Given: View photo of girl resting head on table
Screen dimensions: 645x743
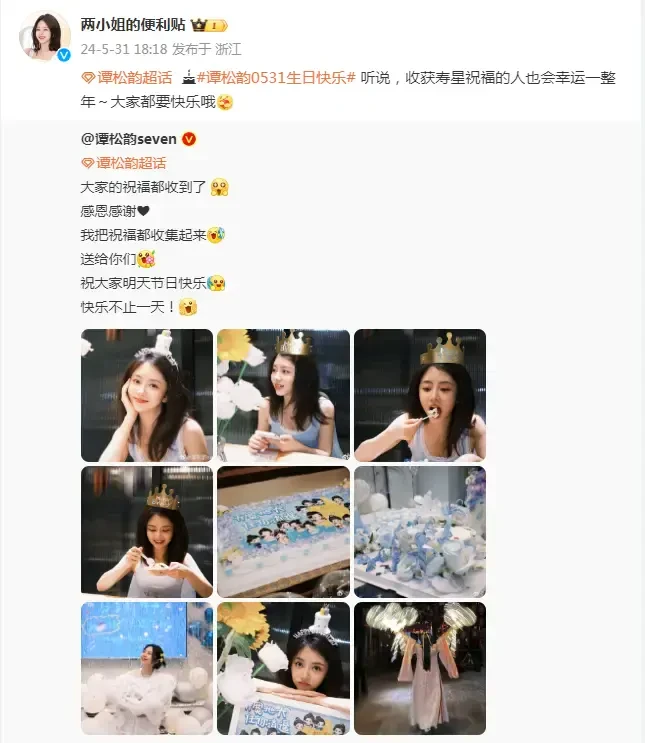Looking at the screenshot, I should 283,668.
